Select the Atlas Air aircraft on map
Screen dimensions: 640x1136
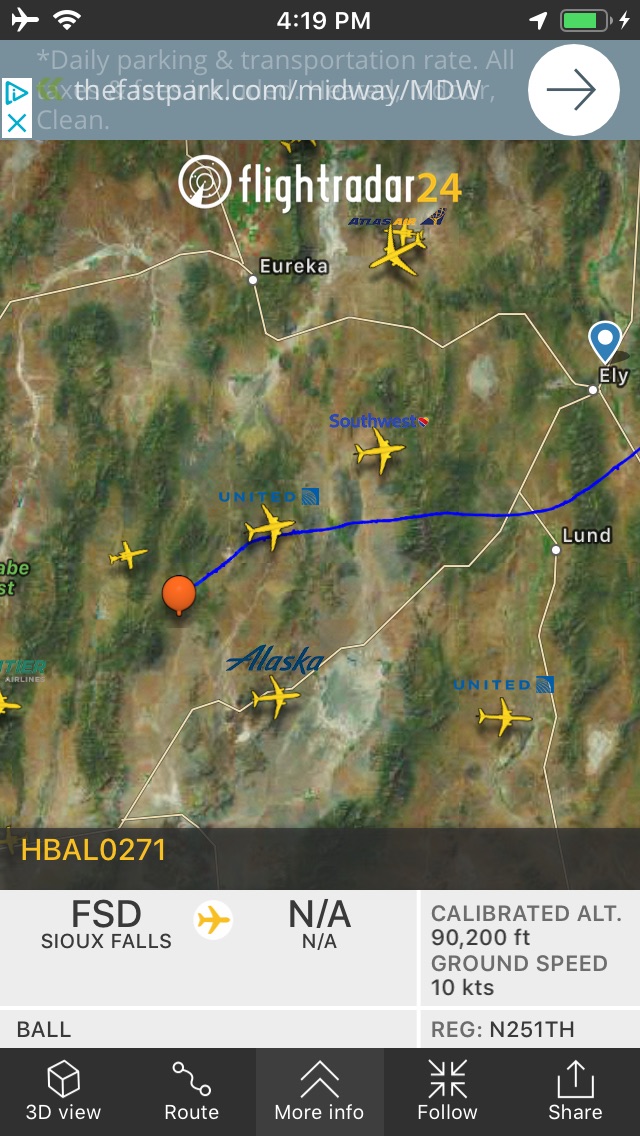tap(397, 248)
